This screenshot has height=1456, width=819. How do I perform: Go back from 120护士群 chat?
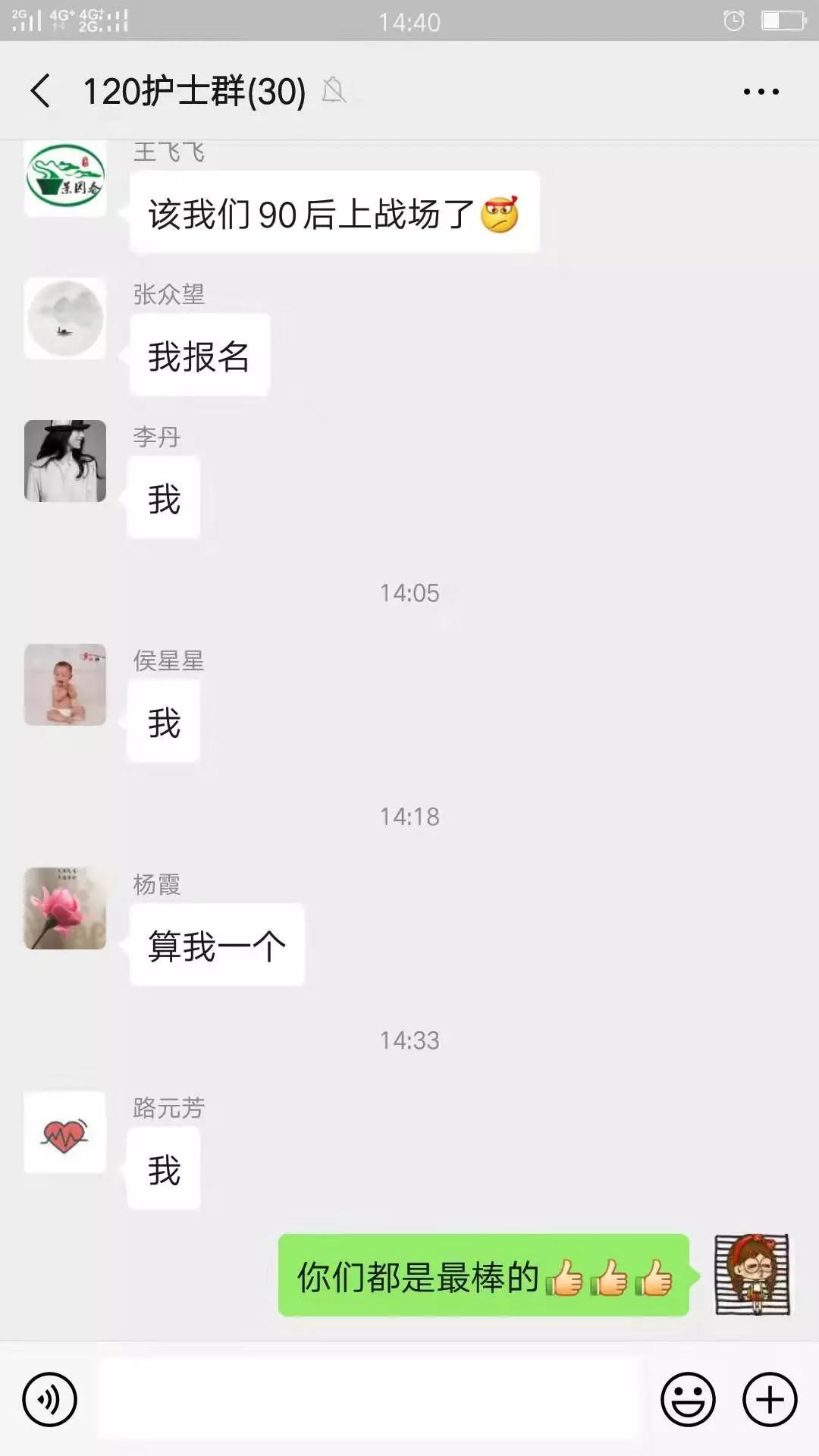tap(42, 92)
